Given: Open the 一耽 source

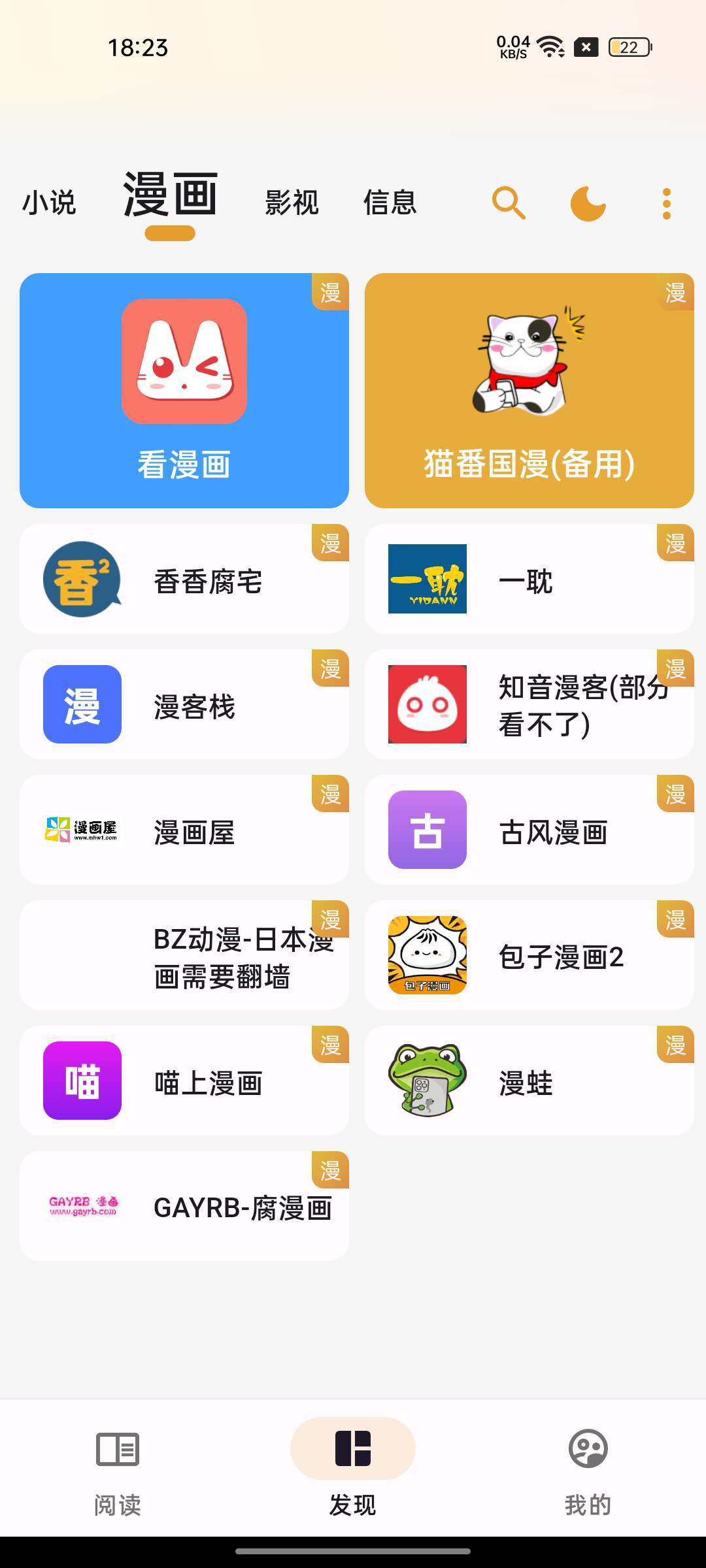Looking at the screenshot, I should click(529, 579).
